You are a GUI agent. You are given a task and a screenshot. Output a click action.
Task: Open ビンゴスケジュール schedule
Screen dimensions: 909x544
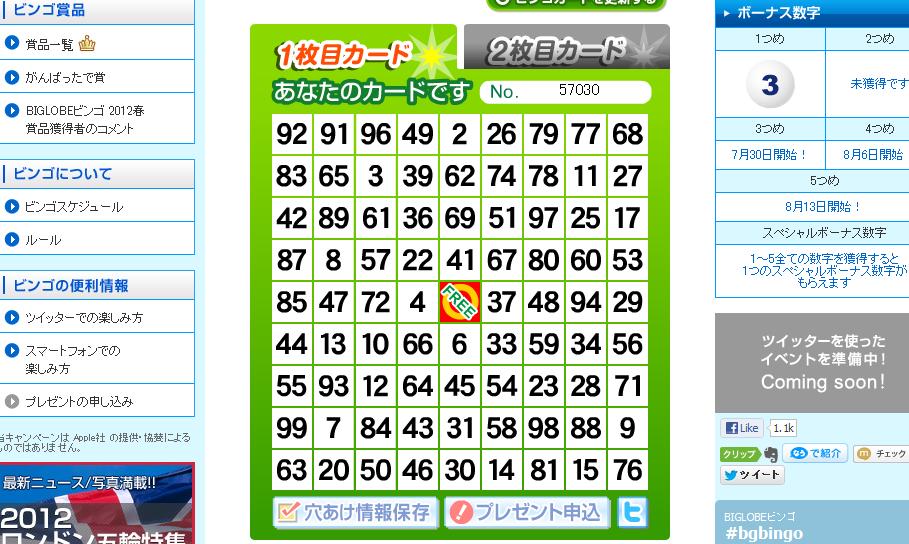[73, 207]
